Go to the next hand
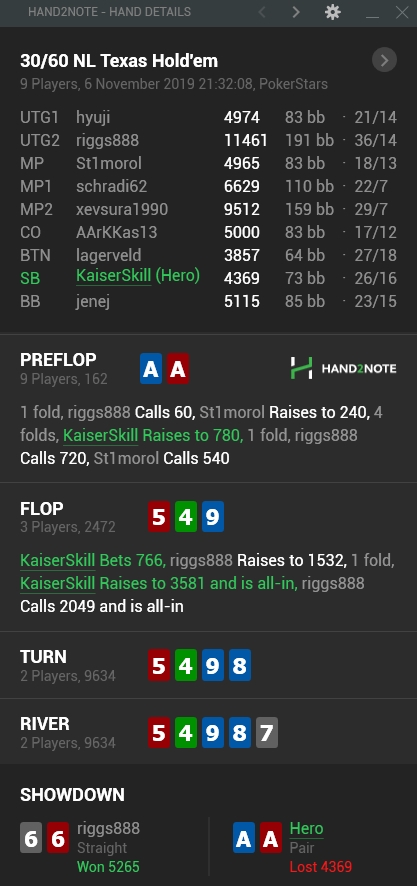 point(296,12)
